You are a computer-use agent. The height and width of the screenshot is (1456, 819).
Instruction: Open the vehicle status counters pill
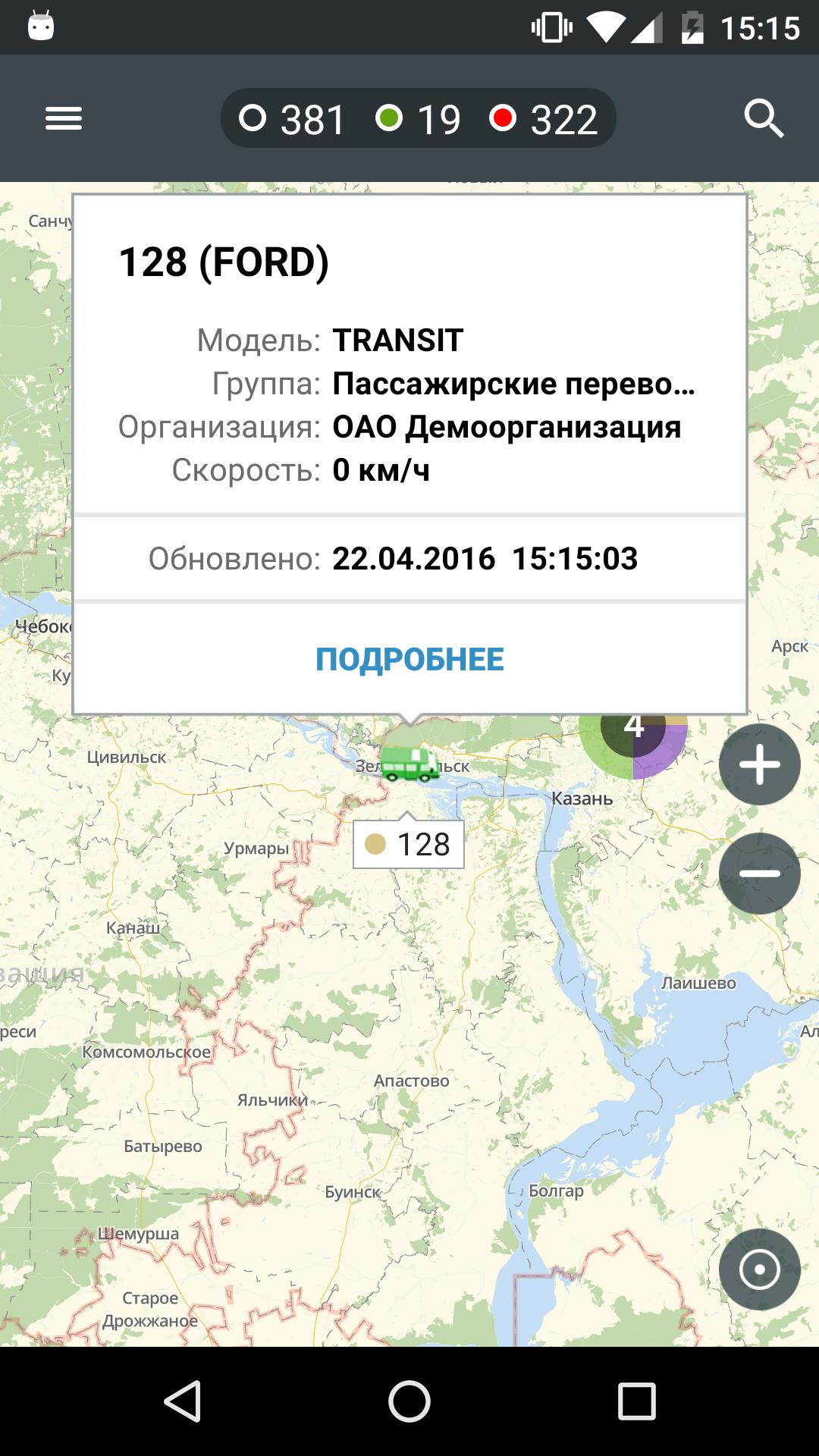(x=418, y=119)
